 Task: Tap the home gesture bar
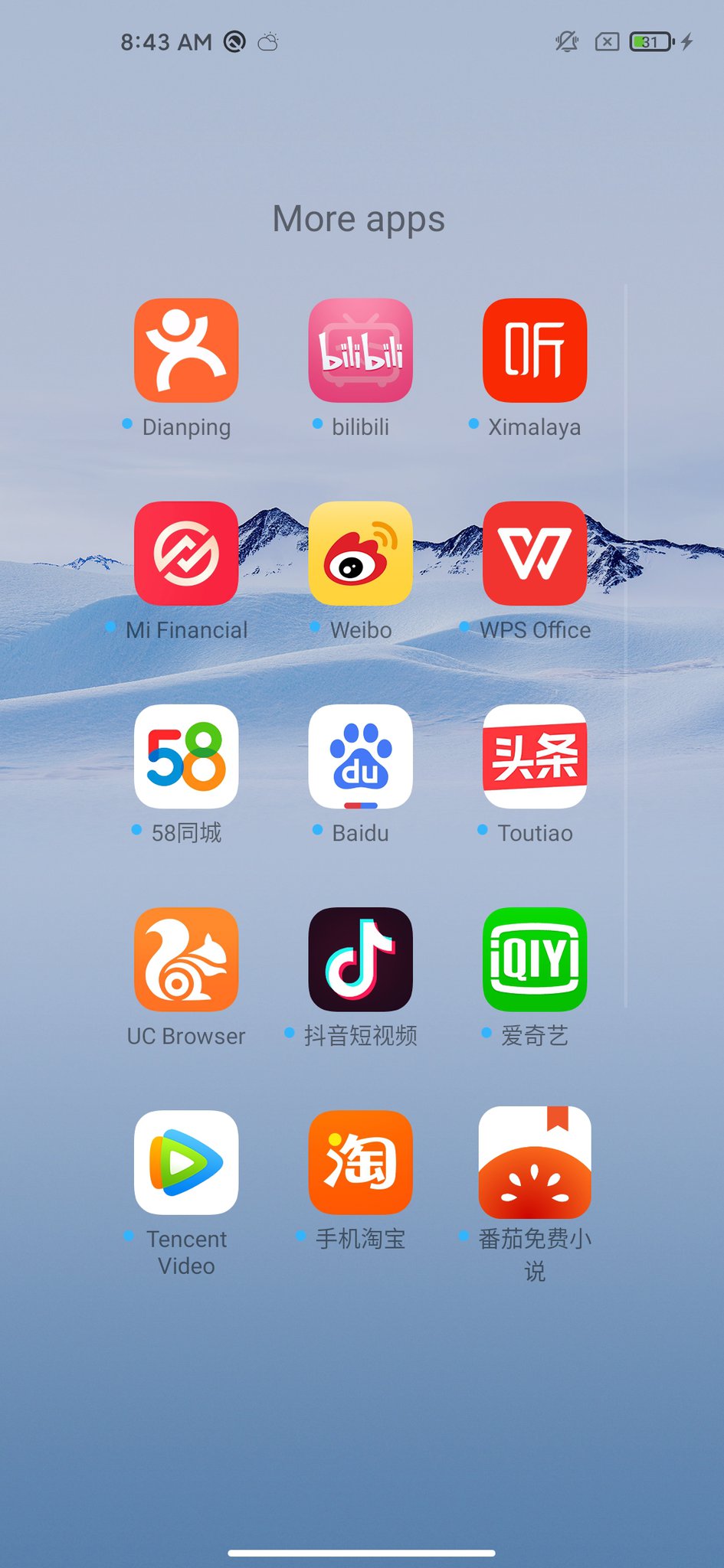point(362,1553)
